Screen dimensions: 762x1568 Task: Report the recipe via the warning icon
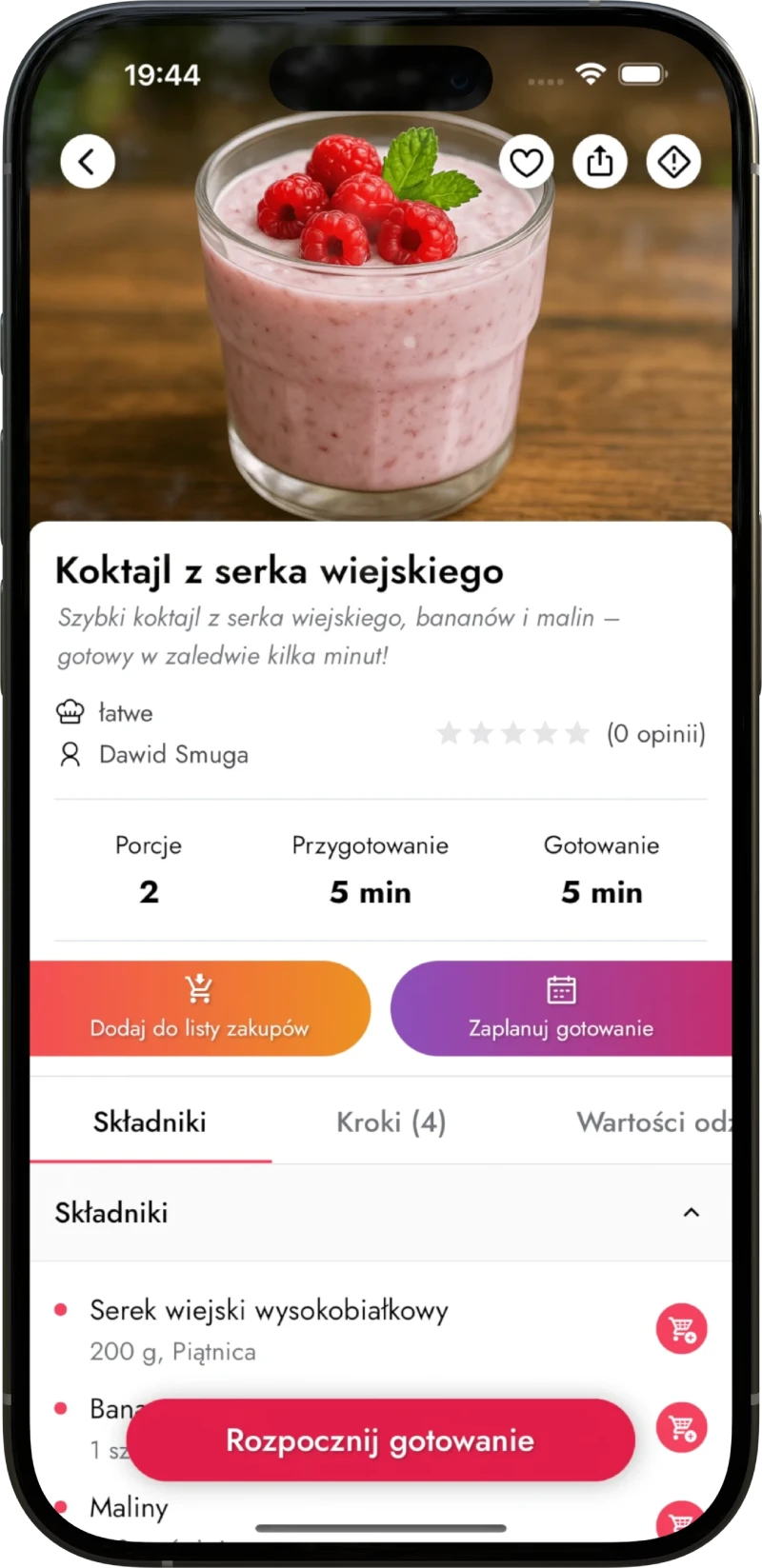[x=673, y=162]
